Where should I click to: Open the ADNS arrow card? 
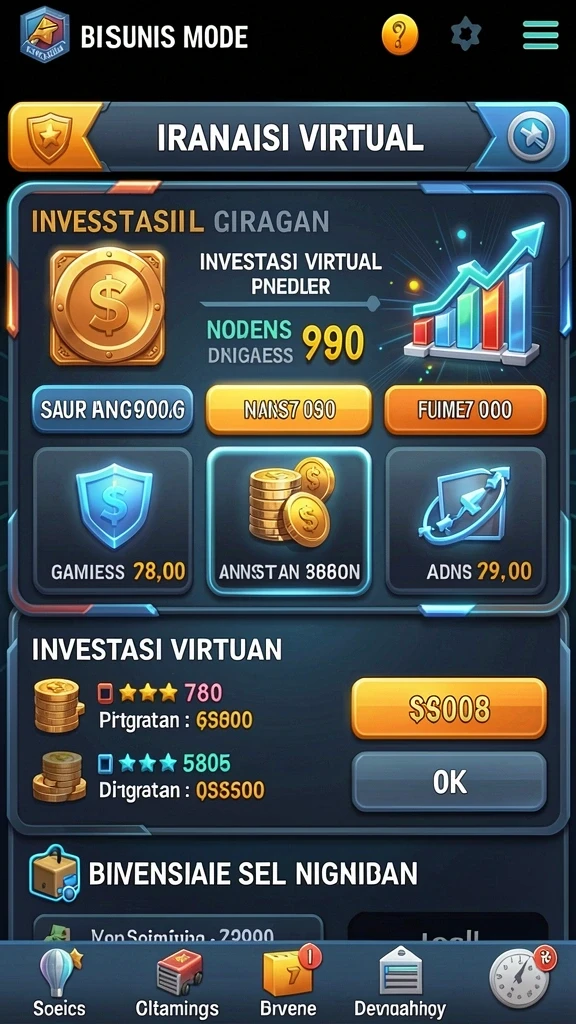(466, 520)
